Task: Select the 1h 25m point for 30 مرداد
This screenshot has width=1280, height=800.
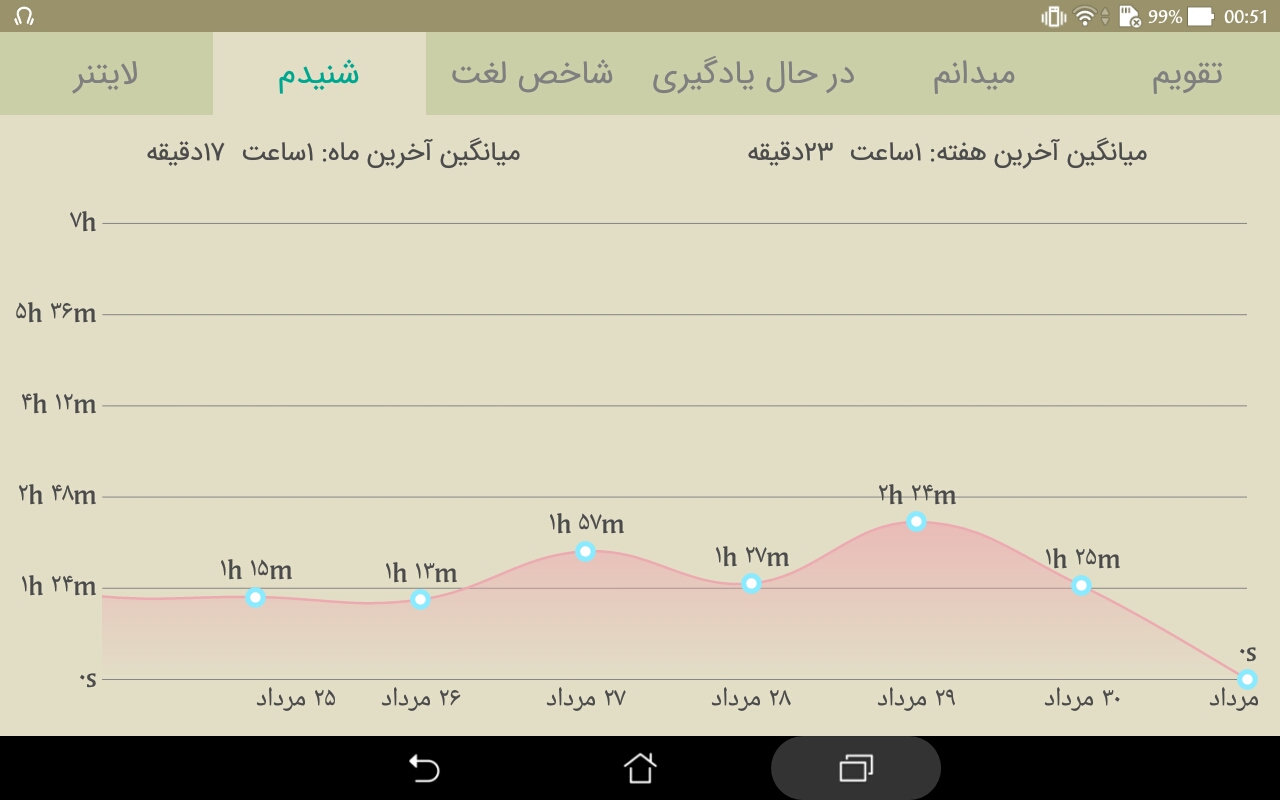Action: pyautogui.click(x=1081, y=585)
